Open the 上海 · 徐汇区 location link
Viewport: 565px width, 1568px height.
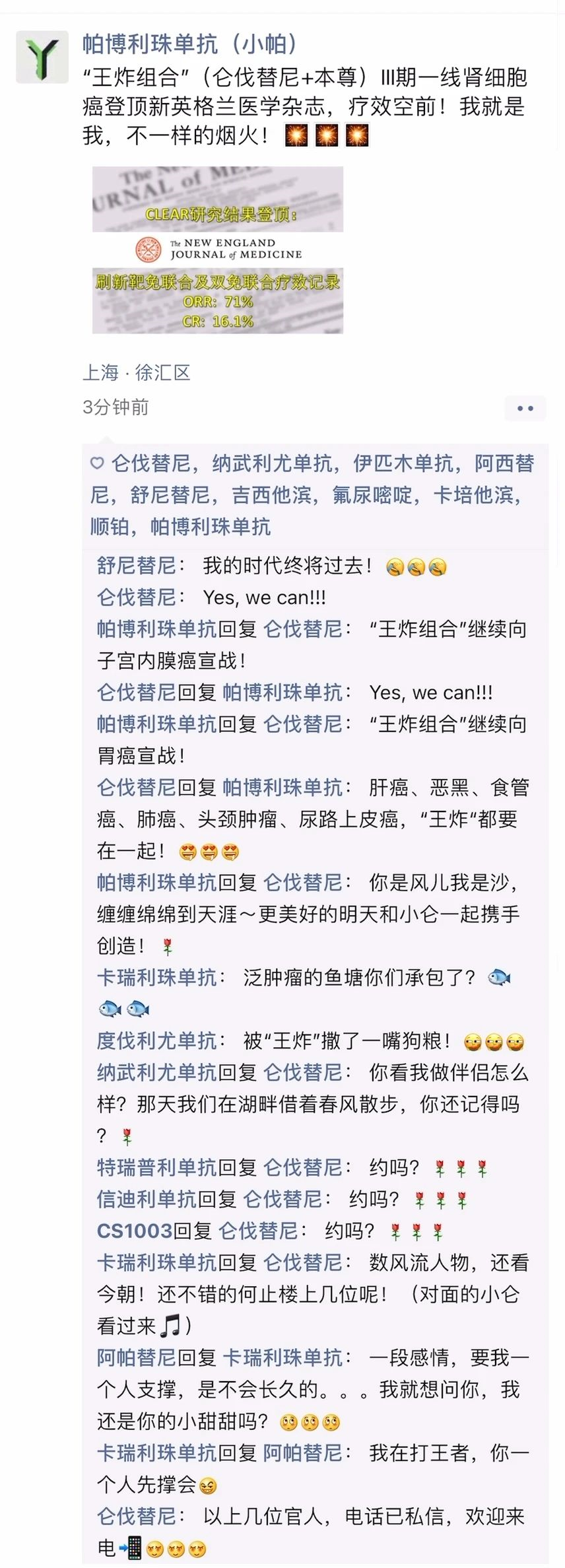[137, 372]
